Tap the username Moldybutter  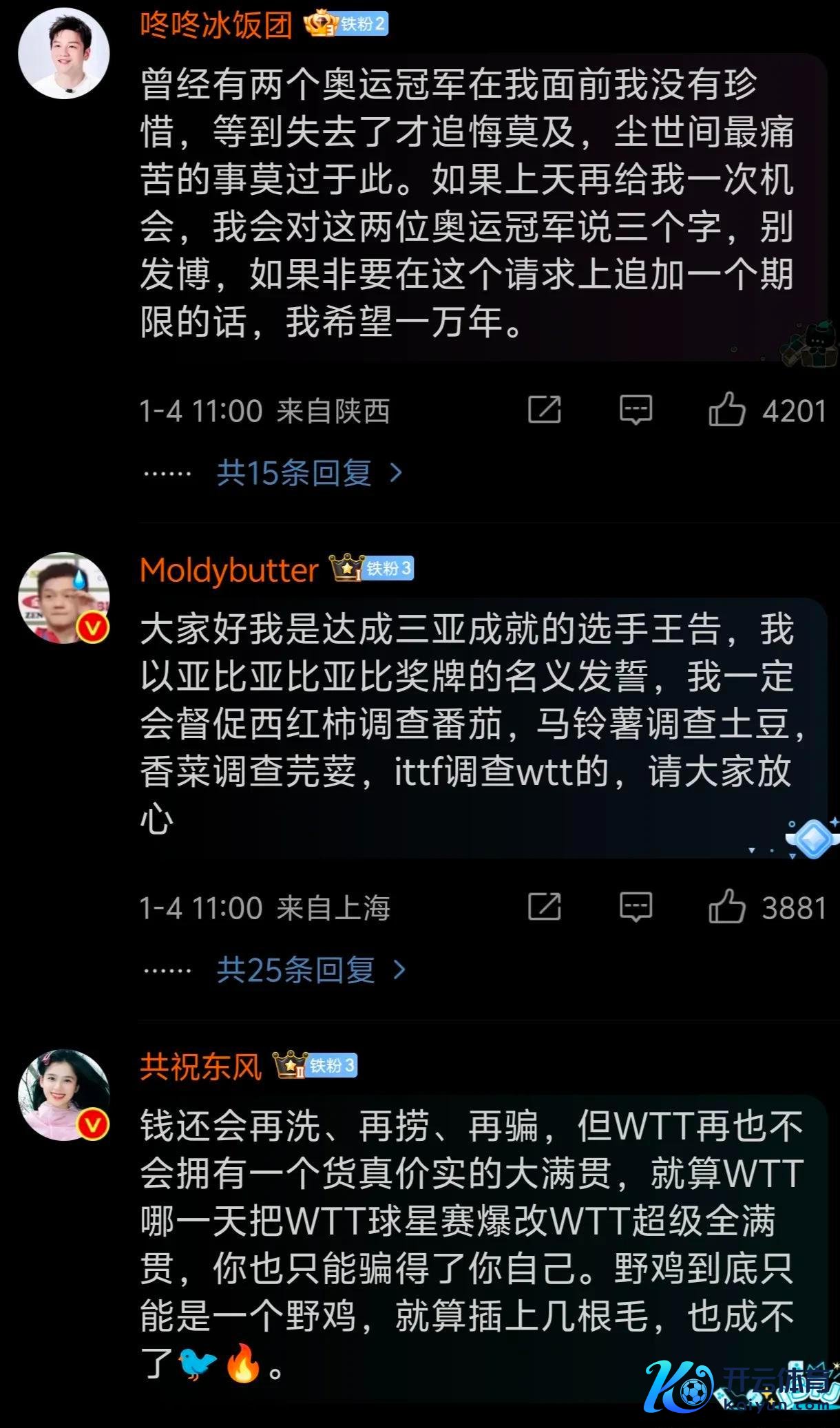229,570
